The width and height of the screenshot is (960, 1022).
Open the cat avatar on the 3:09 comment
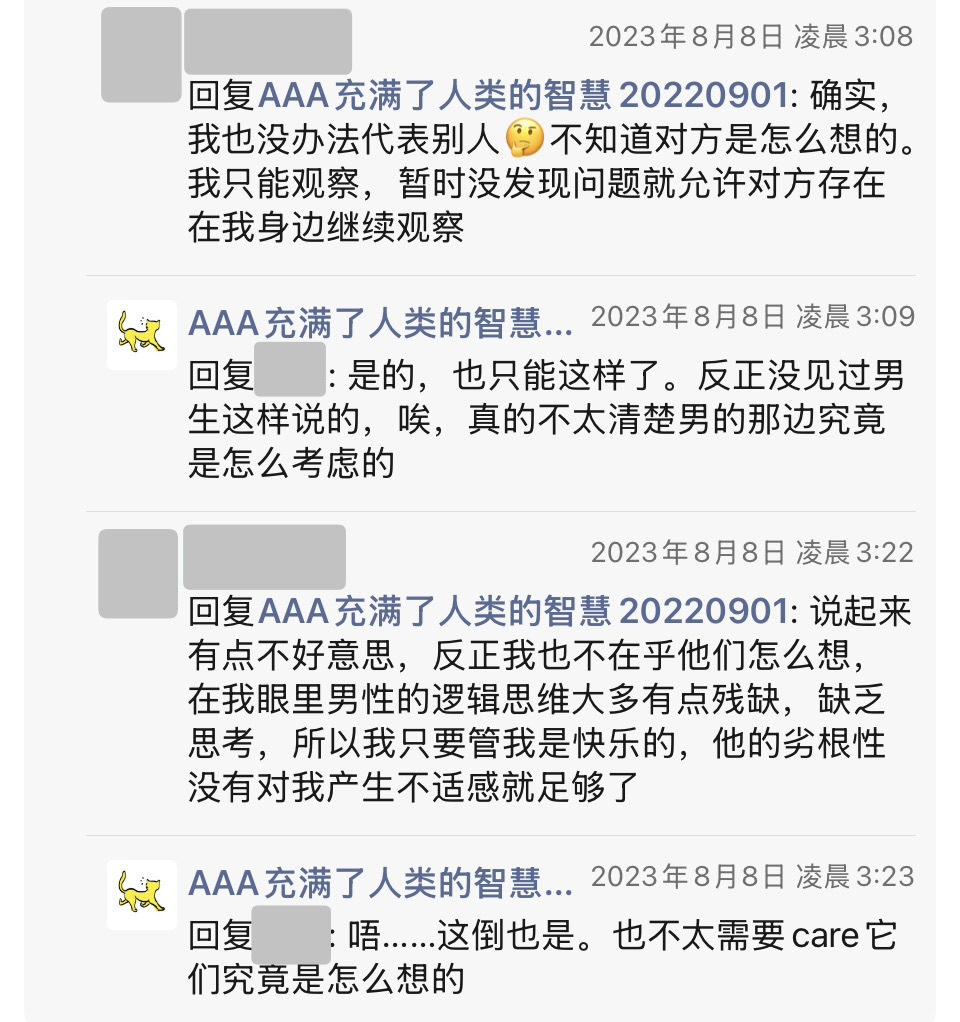[142, 334]
